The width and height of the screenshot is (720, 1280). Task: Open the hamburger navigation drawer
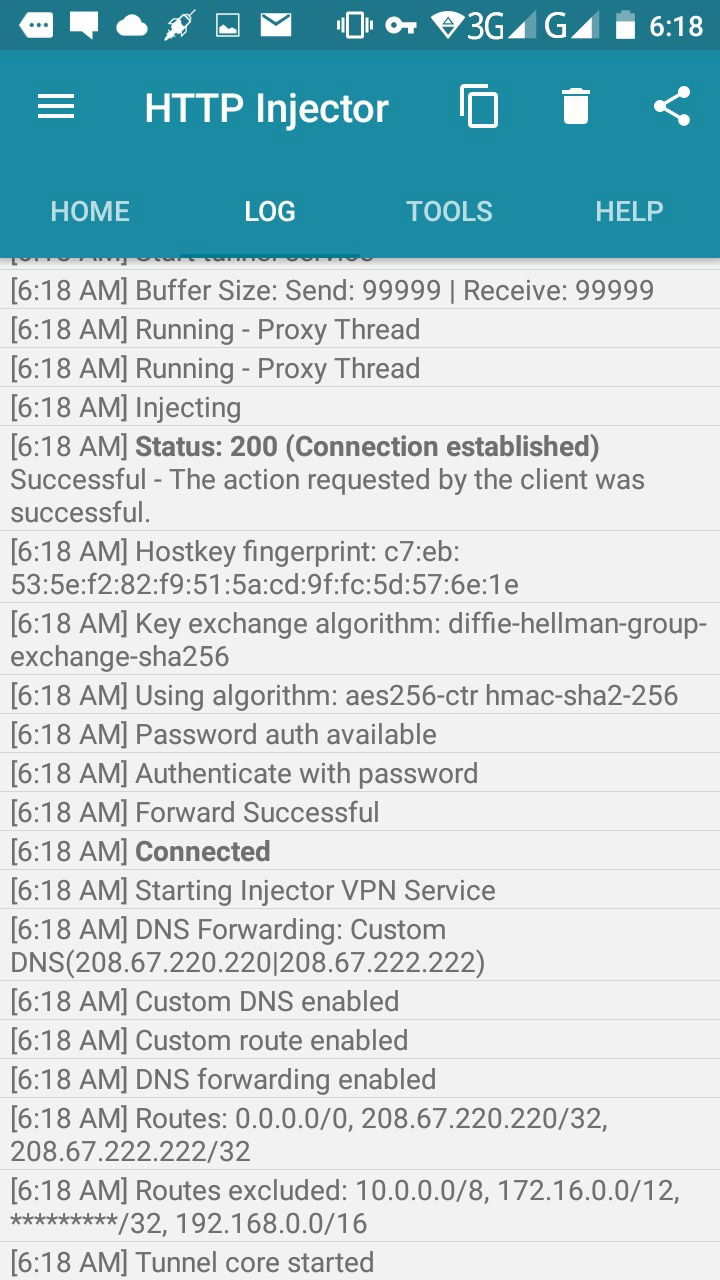pos(56,107)
